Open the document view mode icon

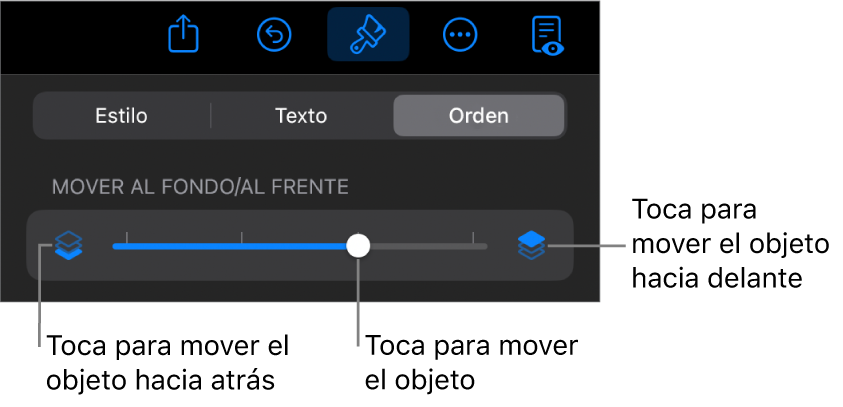(547, 35)
